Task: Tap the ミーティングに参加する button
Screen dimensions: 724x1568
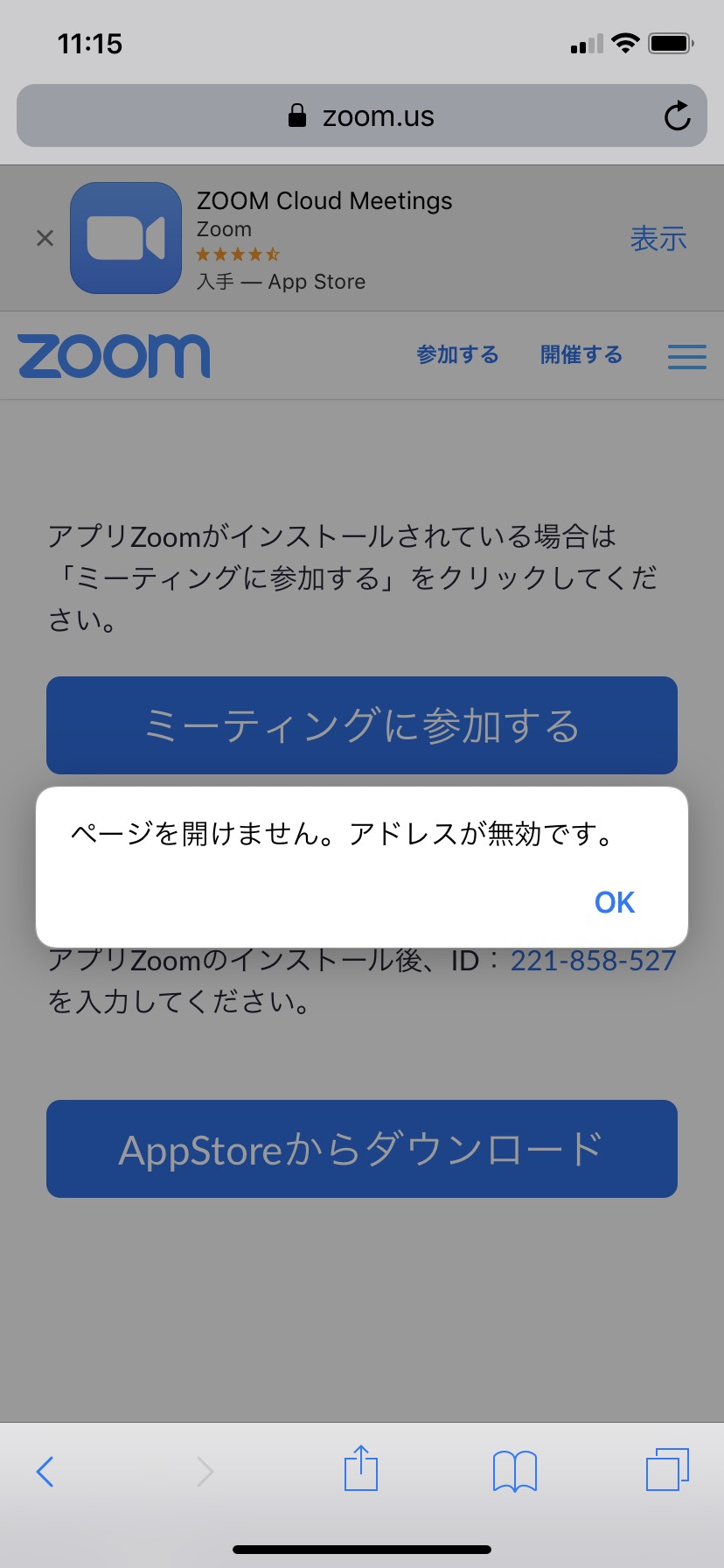Action: 362,725
